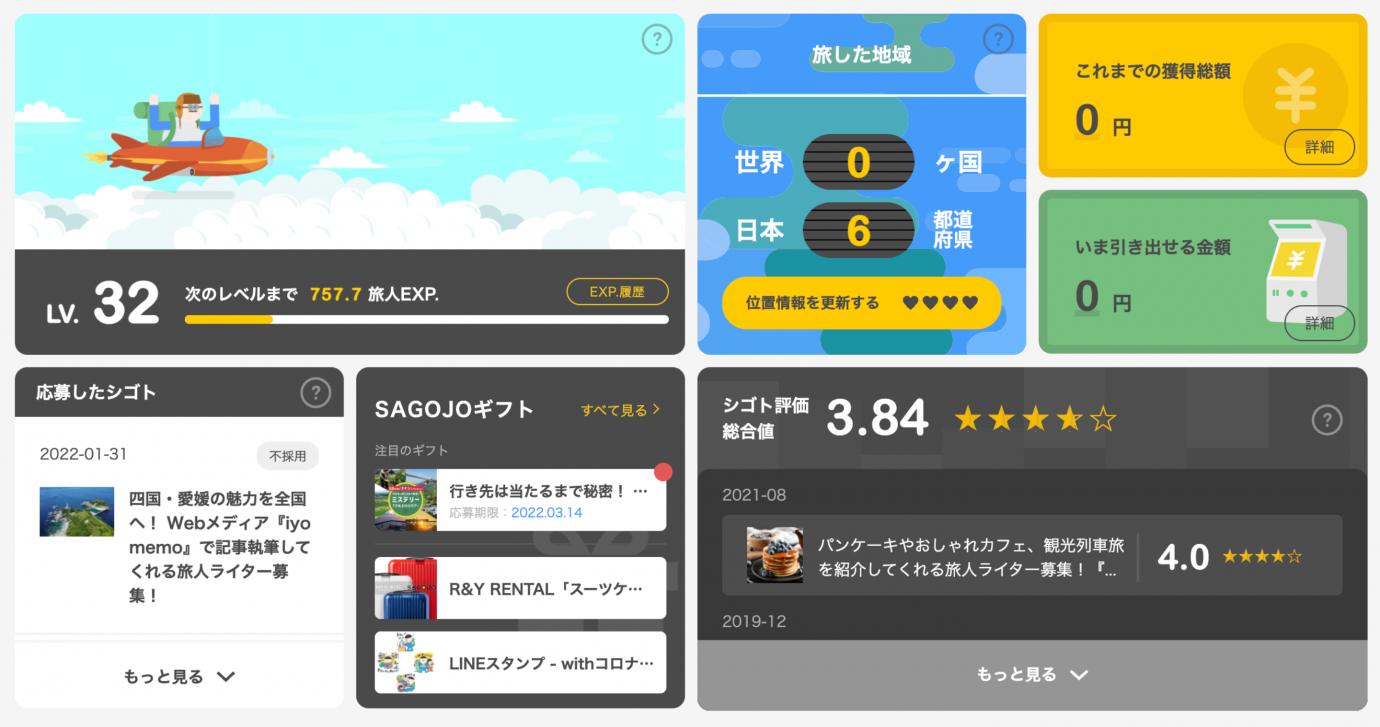View 詳細 for これまでの獲得総額

click(1319, 147)
